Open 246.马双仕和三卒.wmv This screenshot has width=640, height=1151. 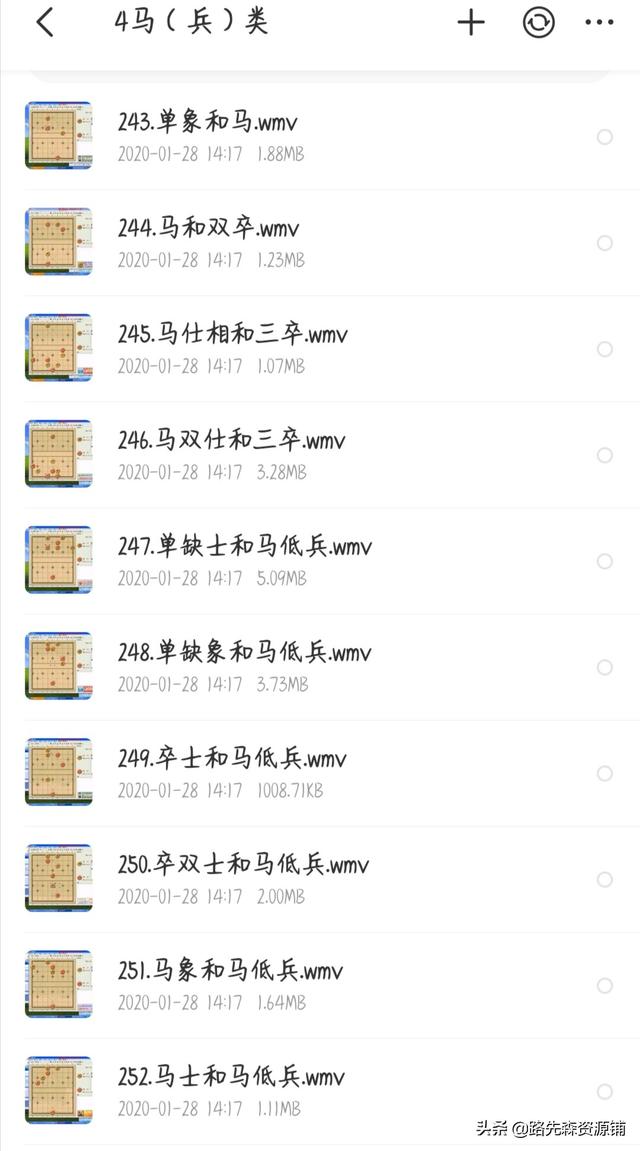coord(232,441)
